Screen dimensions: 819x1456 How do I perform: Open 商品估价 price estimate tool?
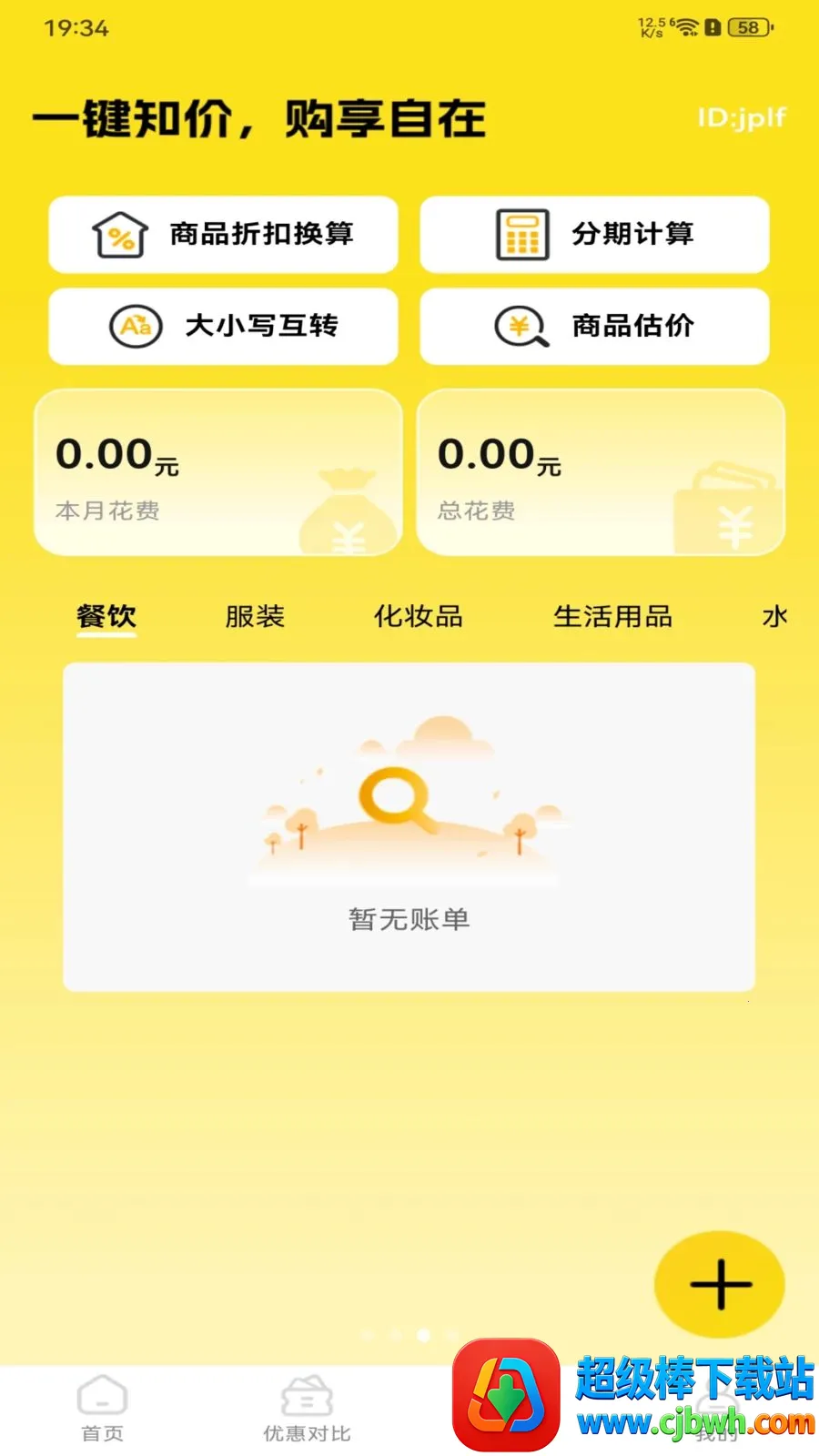click(x=594, y=326)
